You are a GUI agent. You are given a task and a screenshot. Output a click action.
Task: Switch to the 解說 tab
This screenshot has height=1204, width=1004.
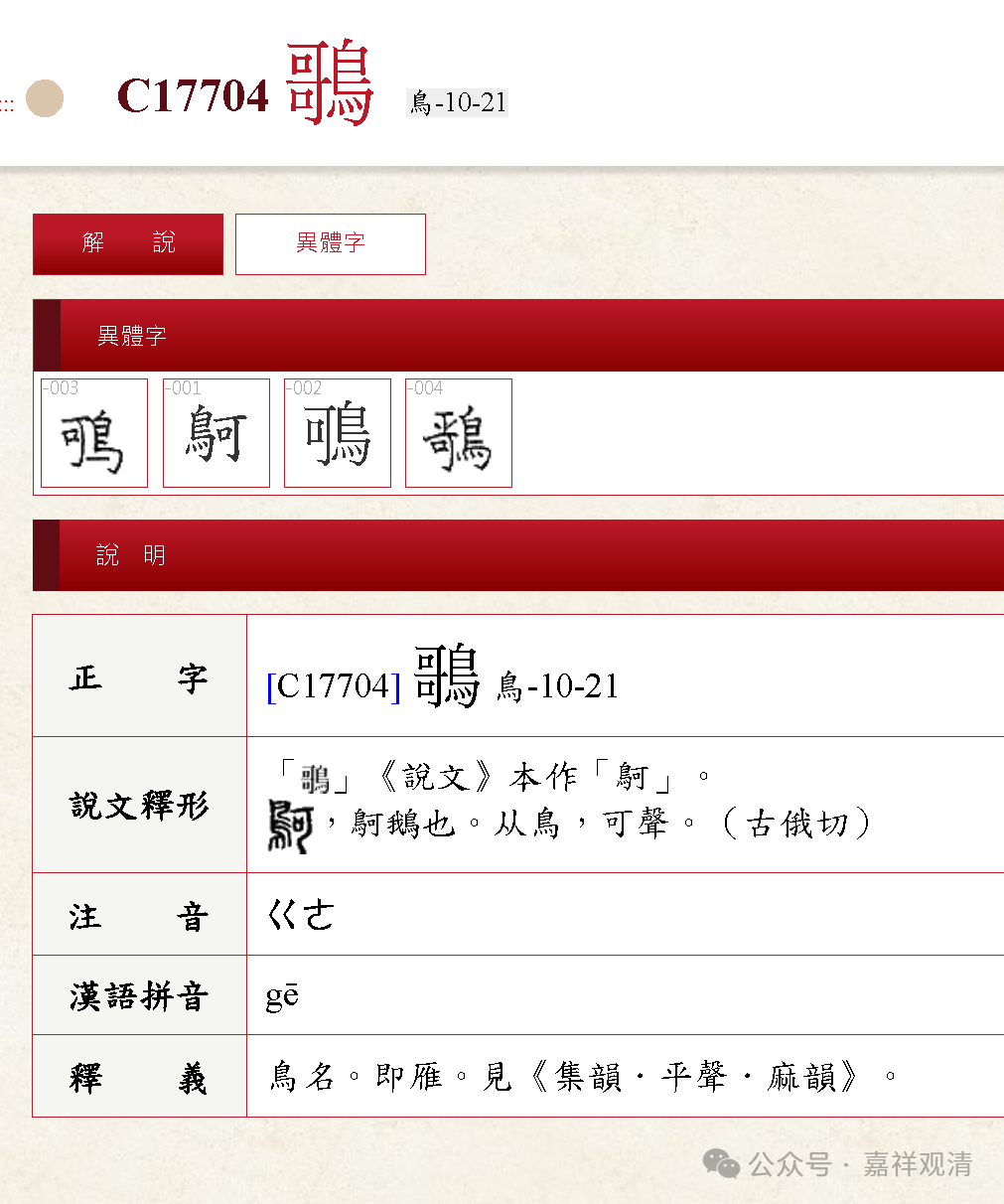(x=128, y=243)
